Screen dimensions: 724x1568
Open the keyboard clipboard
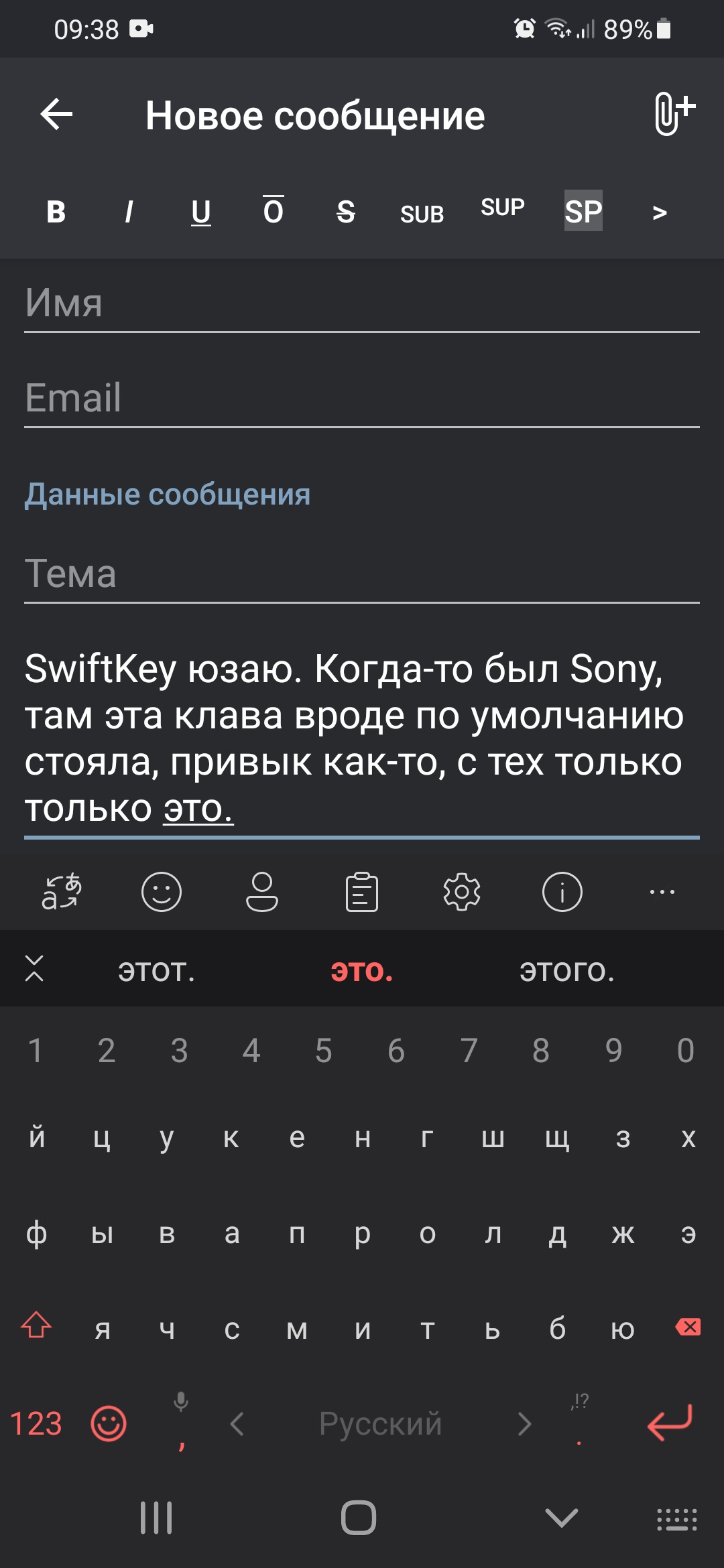pyautogui.click(x=362, y=892)
